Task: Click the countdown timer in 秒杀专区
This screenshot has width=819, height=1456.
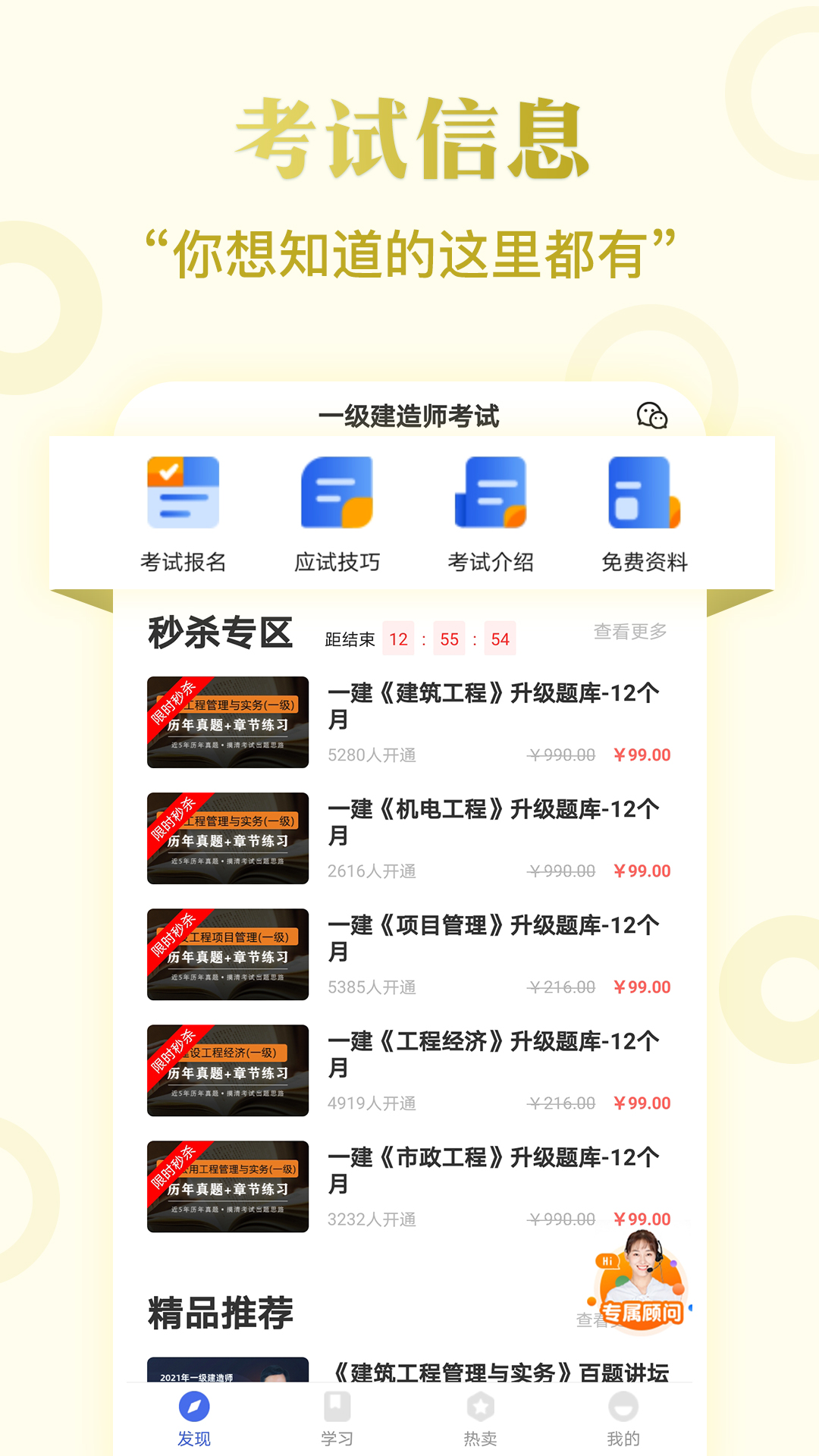Action: pos(447,638)
